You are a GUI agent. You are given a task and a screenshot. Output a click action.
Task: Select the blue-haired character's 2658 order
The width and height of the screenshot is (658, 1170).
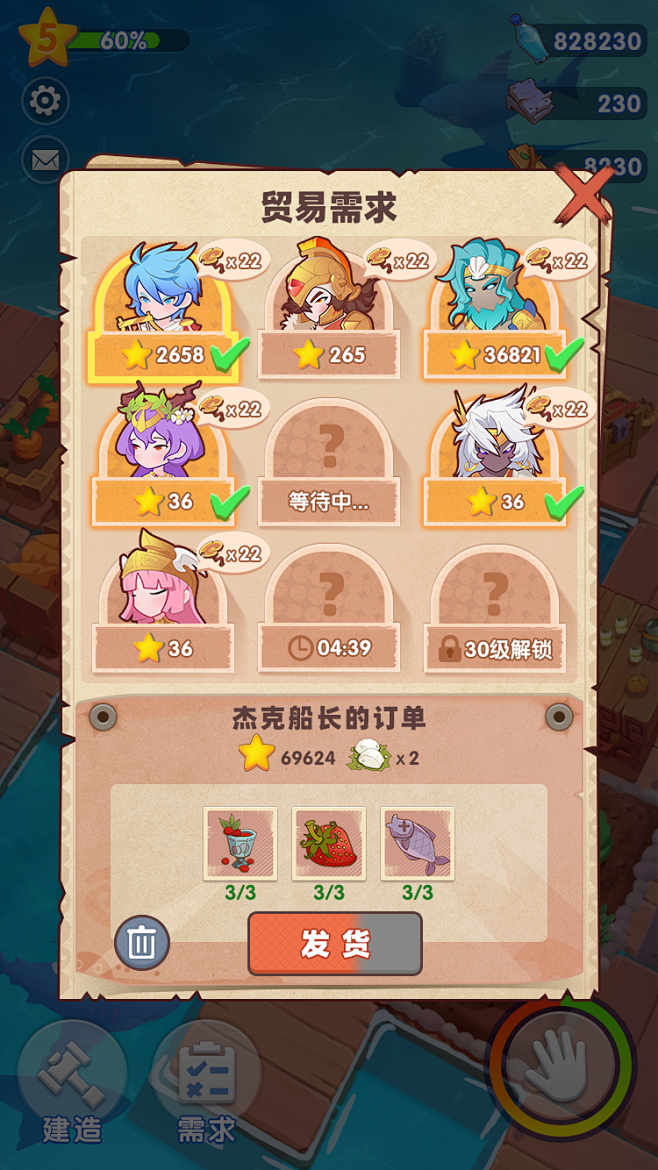[x=164, y=312]
